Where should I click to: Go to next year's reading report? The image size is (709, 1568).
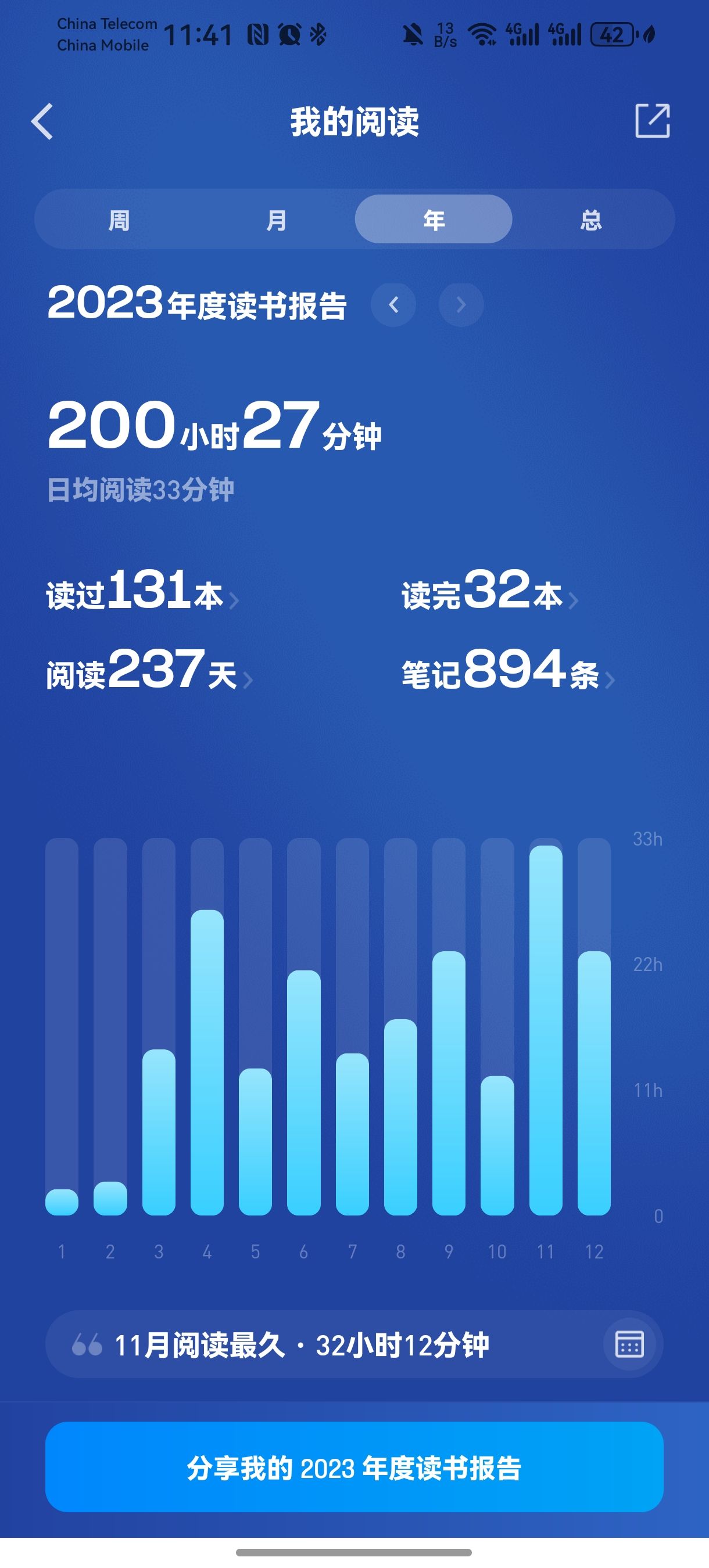click(461, 304)
